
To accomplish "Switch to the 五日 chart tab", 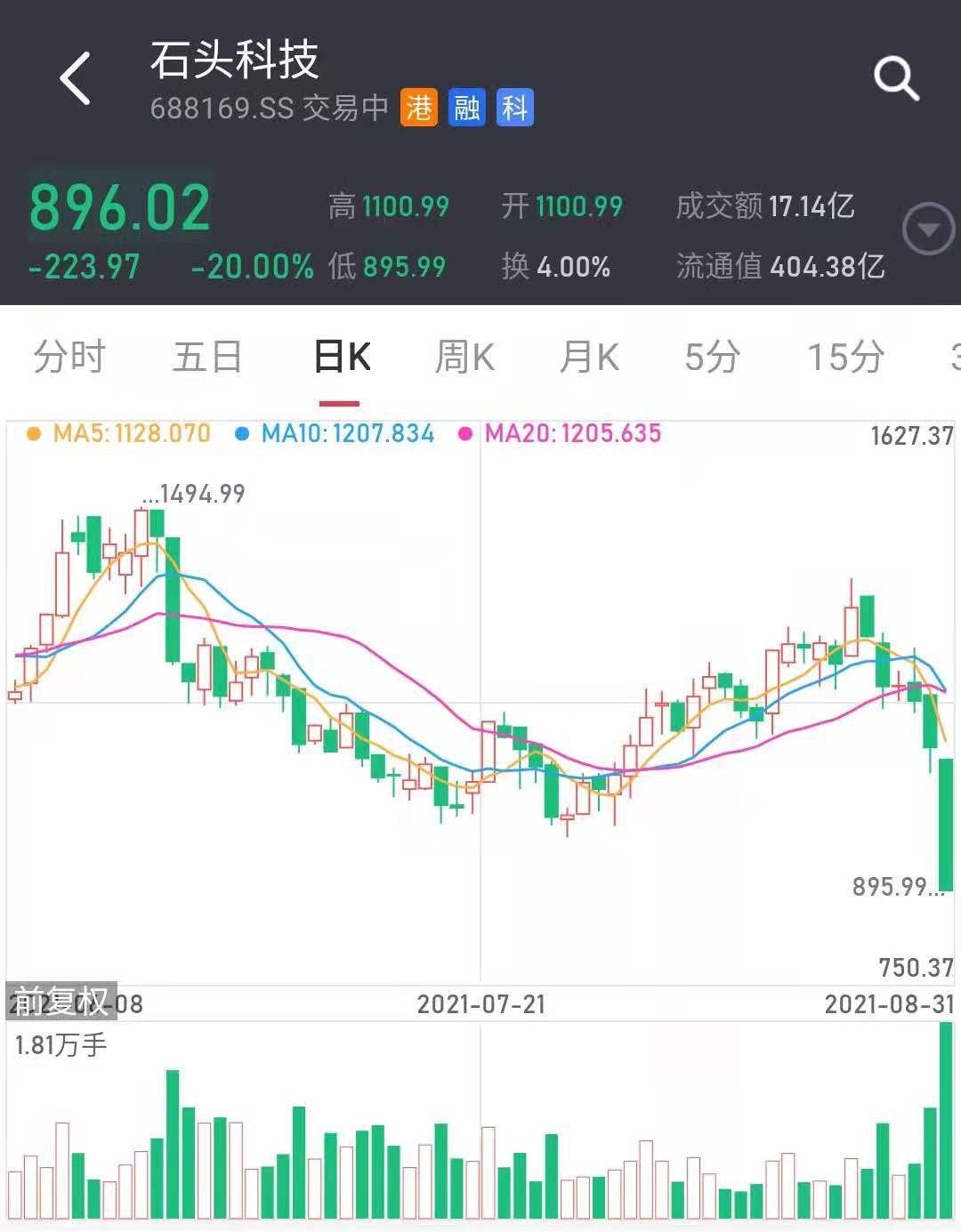I will pyautogui.click(x=207, y=358).
